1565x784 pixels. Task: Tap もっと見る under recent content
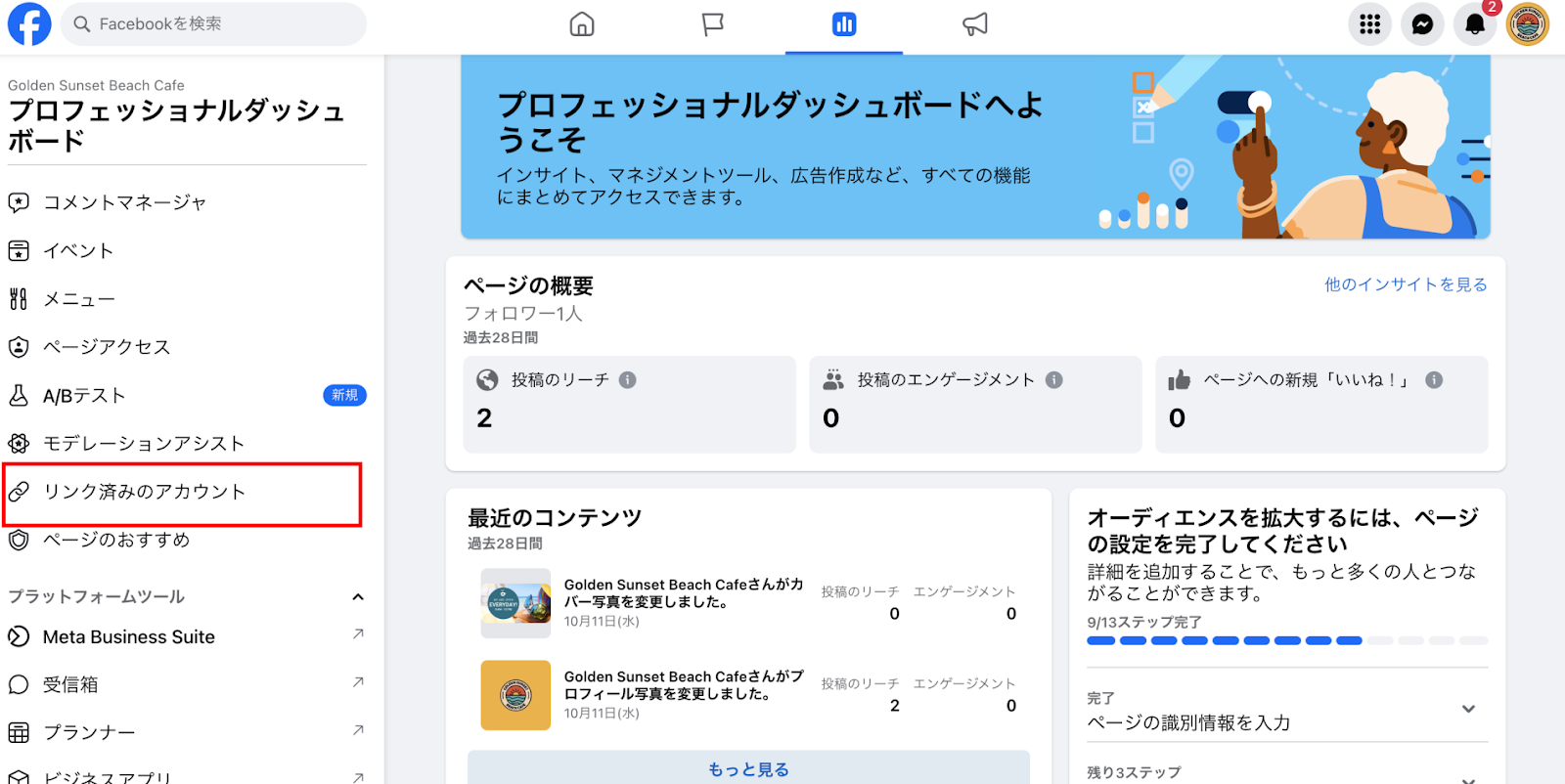pos(748,769)
